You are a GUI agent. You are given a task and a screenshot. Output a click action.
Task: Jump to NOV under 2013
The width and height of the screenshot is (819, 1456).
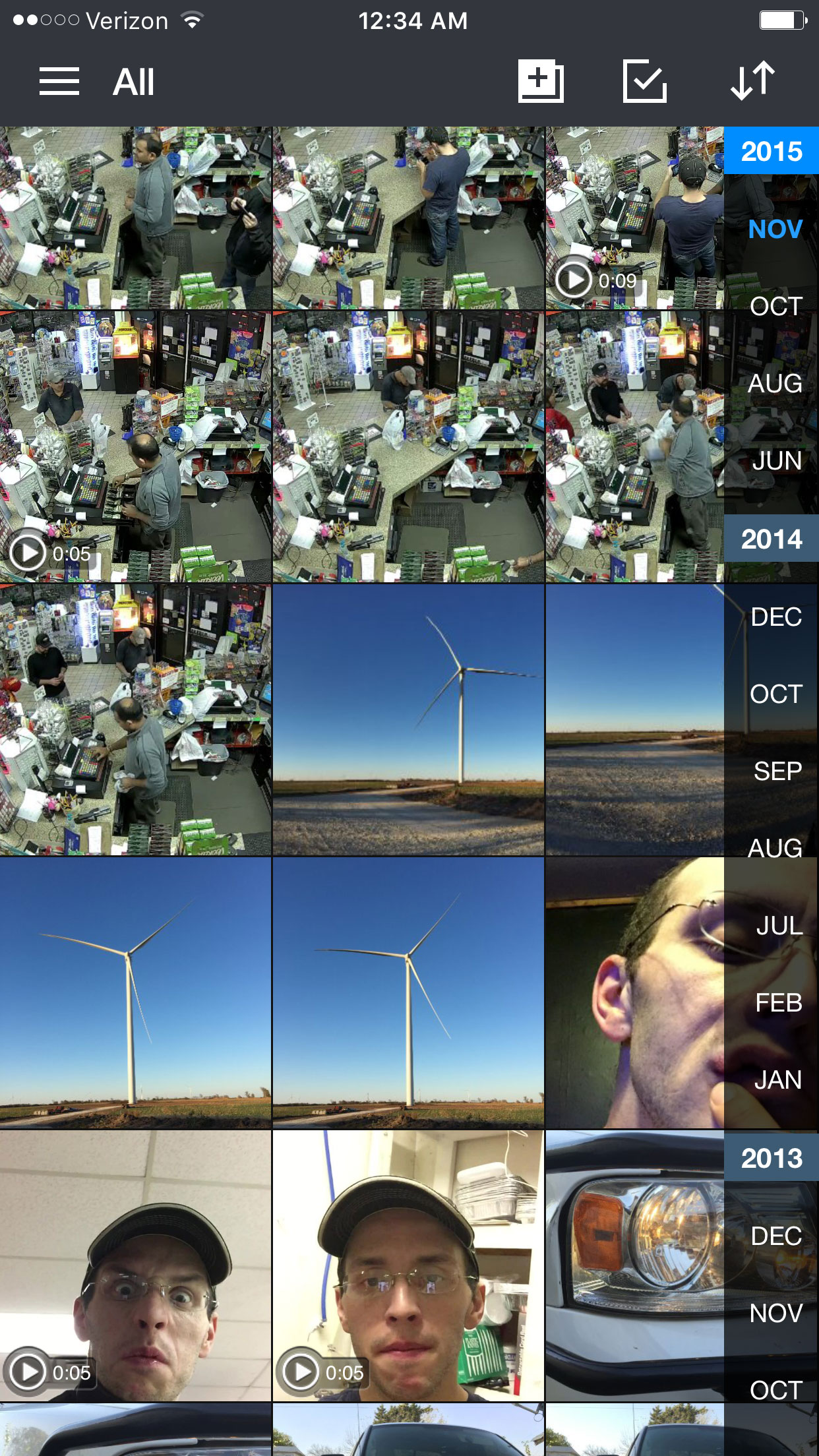coord(775,1313)
